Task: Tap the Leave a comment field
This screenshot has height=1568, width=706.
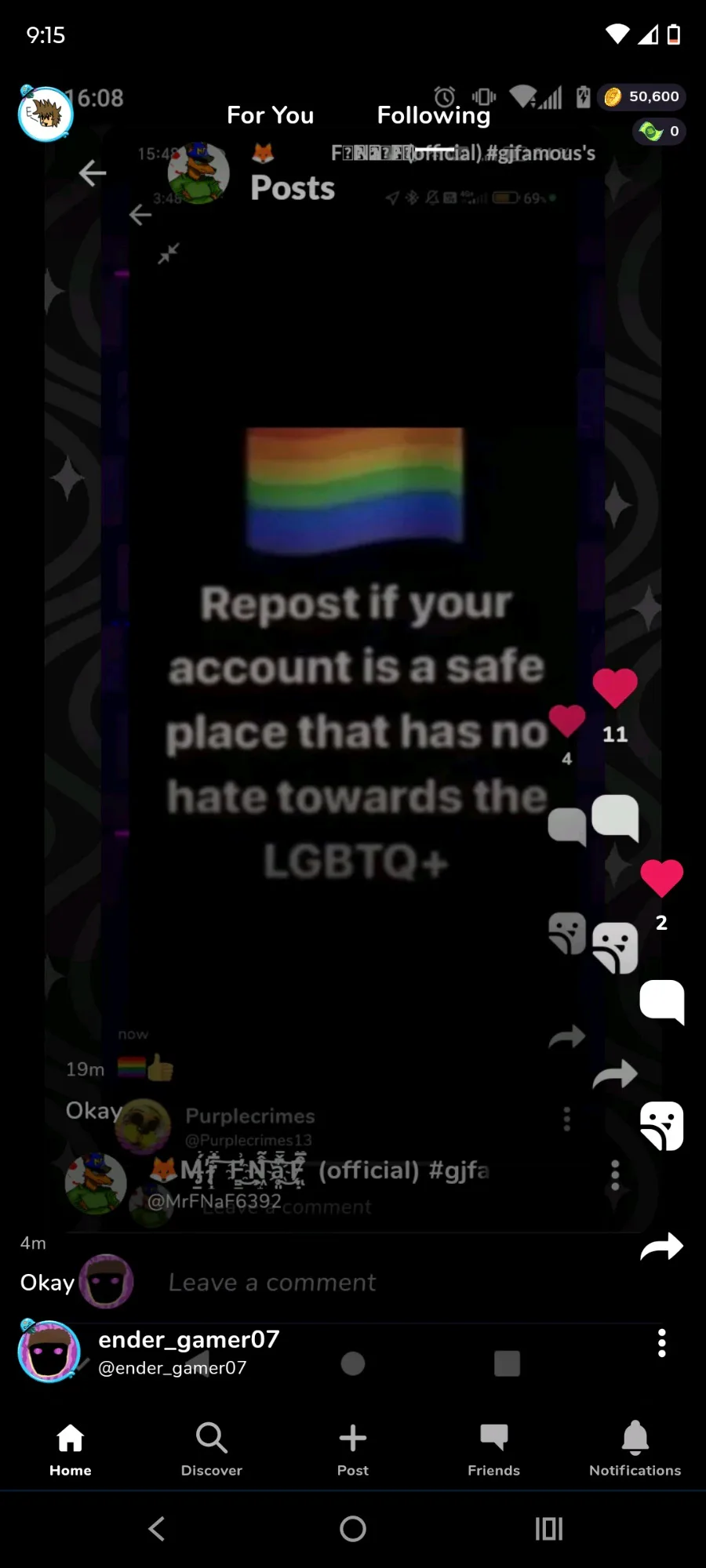Action: (x=271, y=1283)
